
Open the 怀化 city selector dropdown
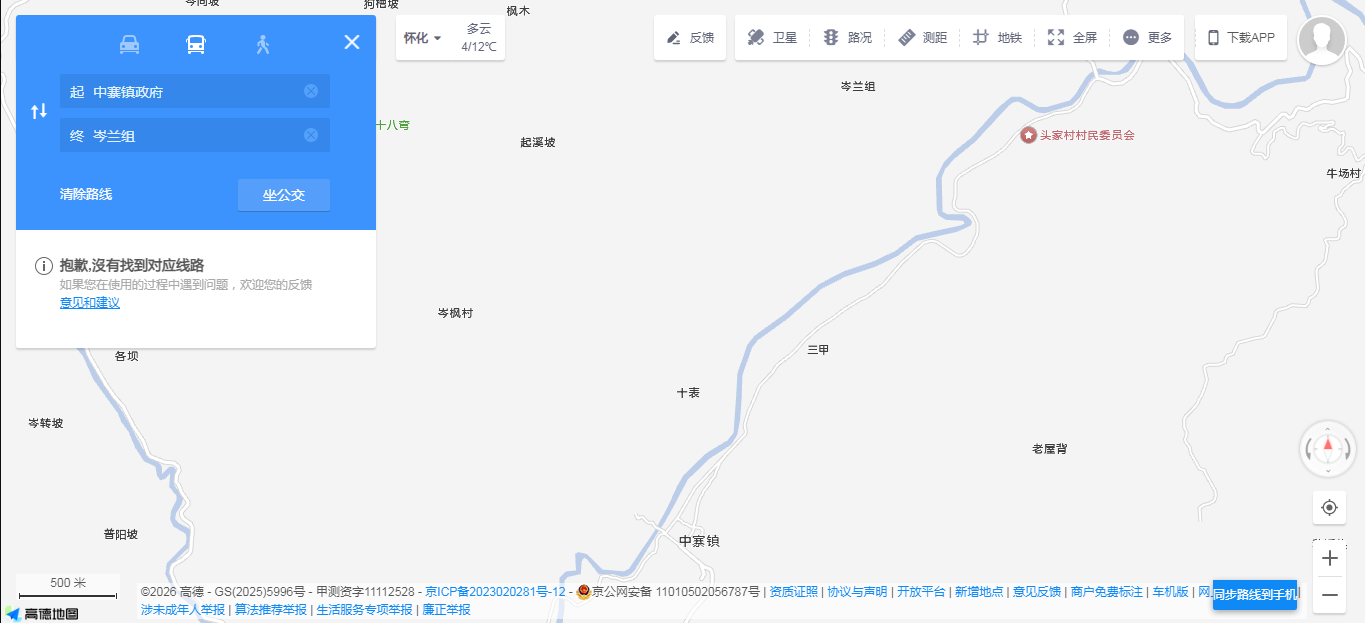[x=422, y=38]
